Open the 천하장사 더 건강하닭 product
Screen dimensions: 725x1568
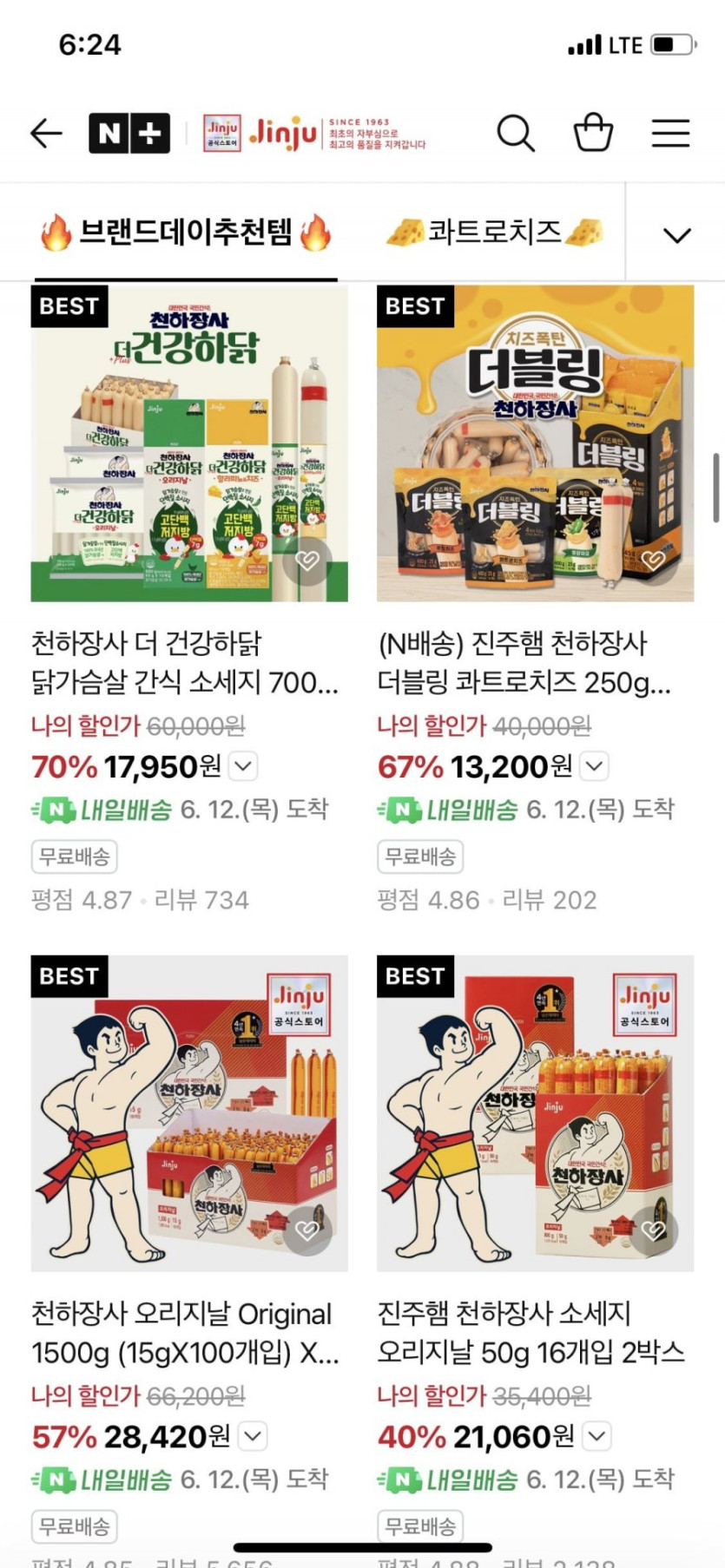tap(185, 663)
